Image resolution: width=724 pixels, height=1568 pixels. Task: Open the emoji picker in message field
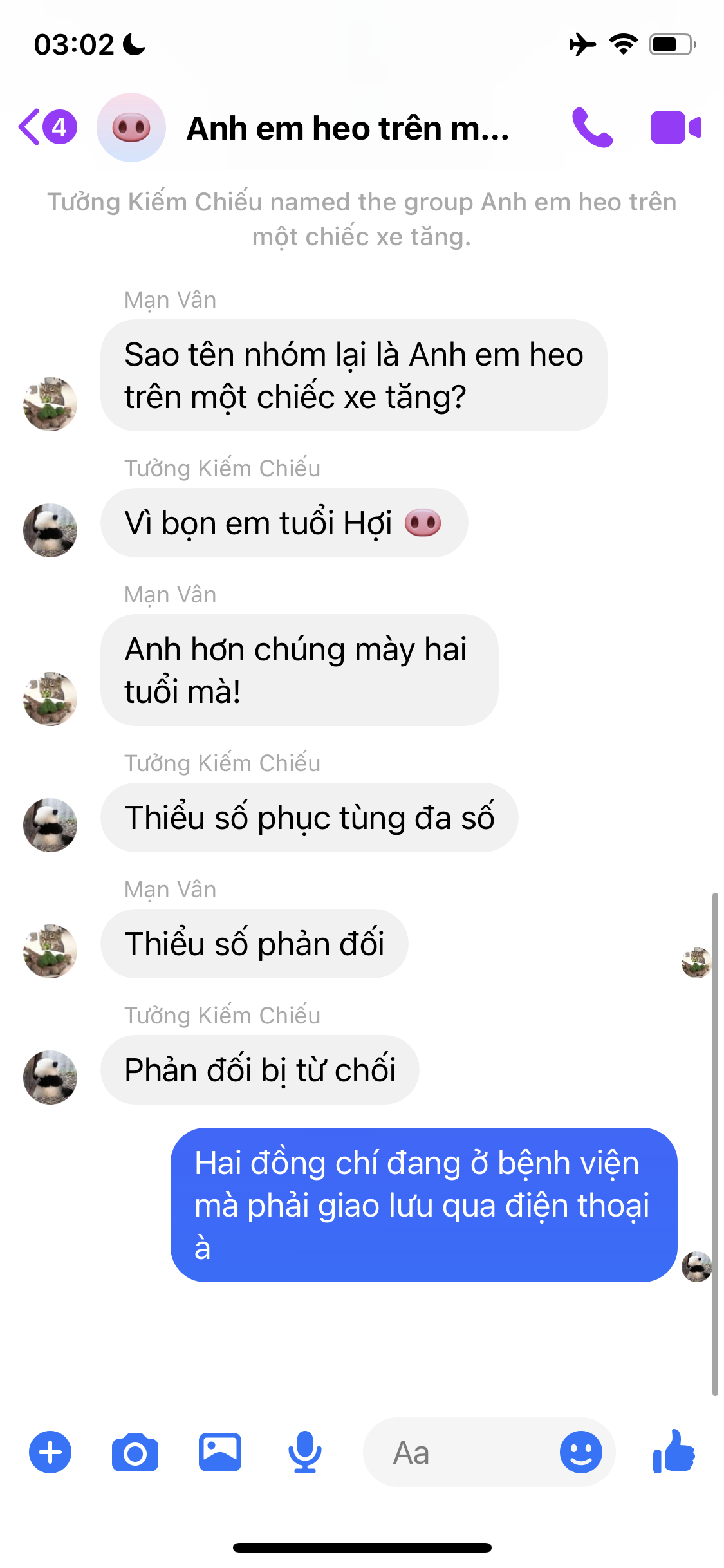[580, 1452]
